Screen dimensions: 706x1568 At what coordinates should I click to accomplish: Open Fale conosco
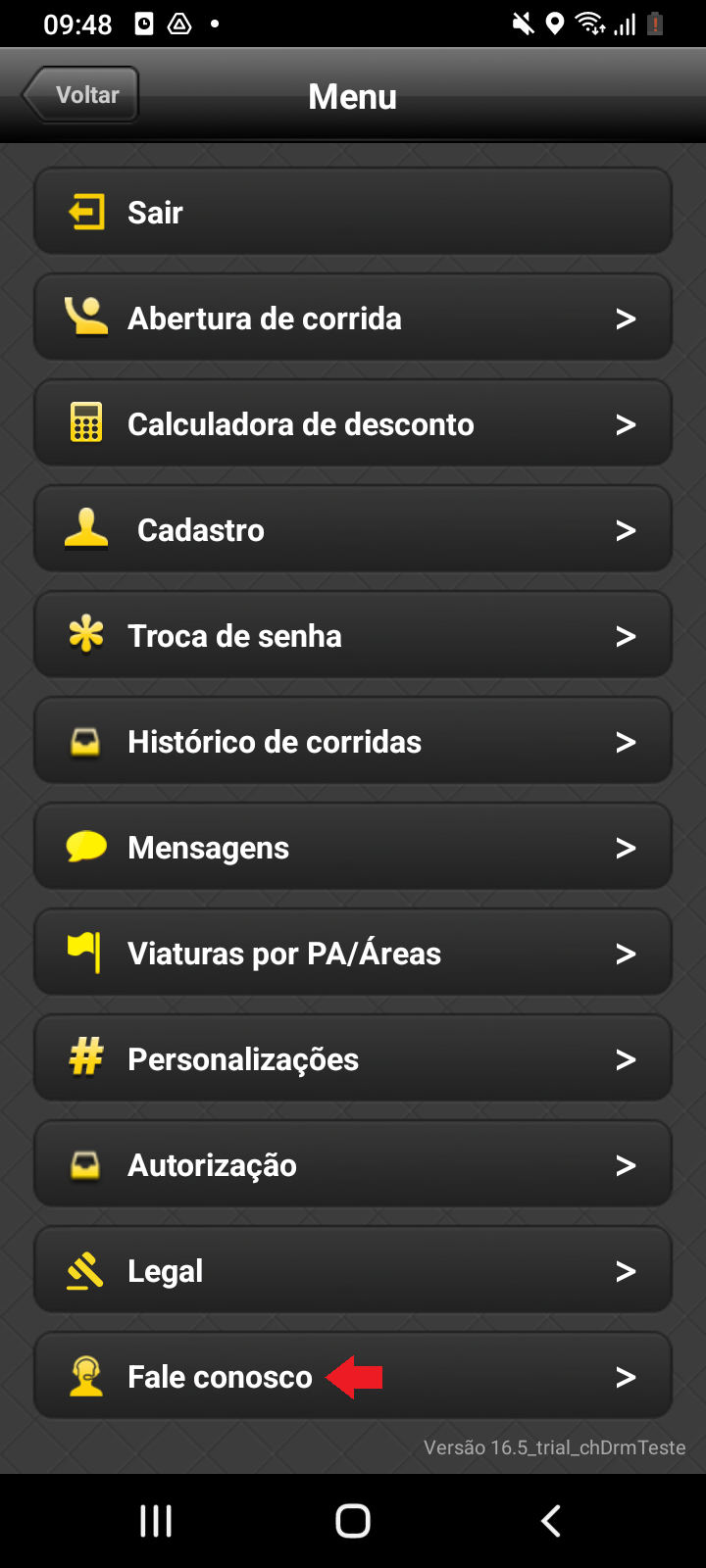click(x=353, y=1376)
